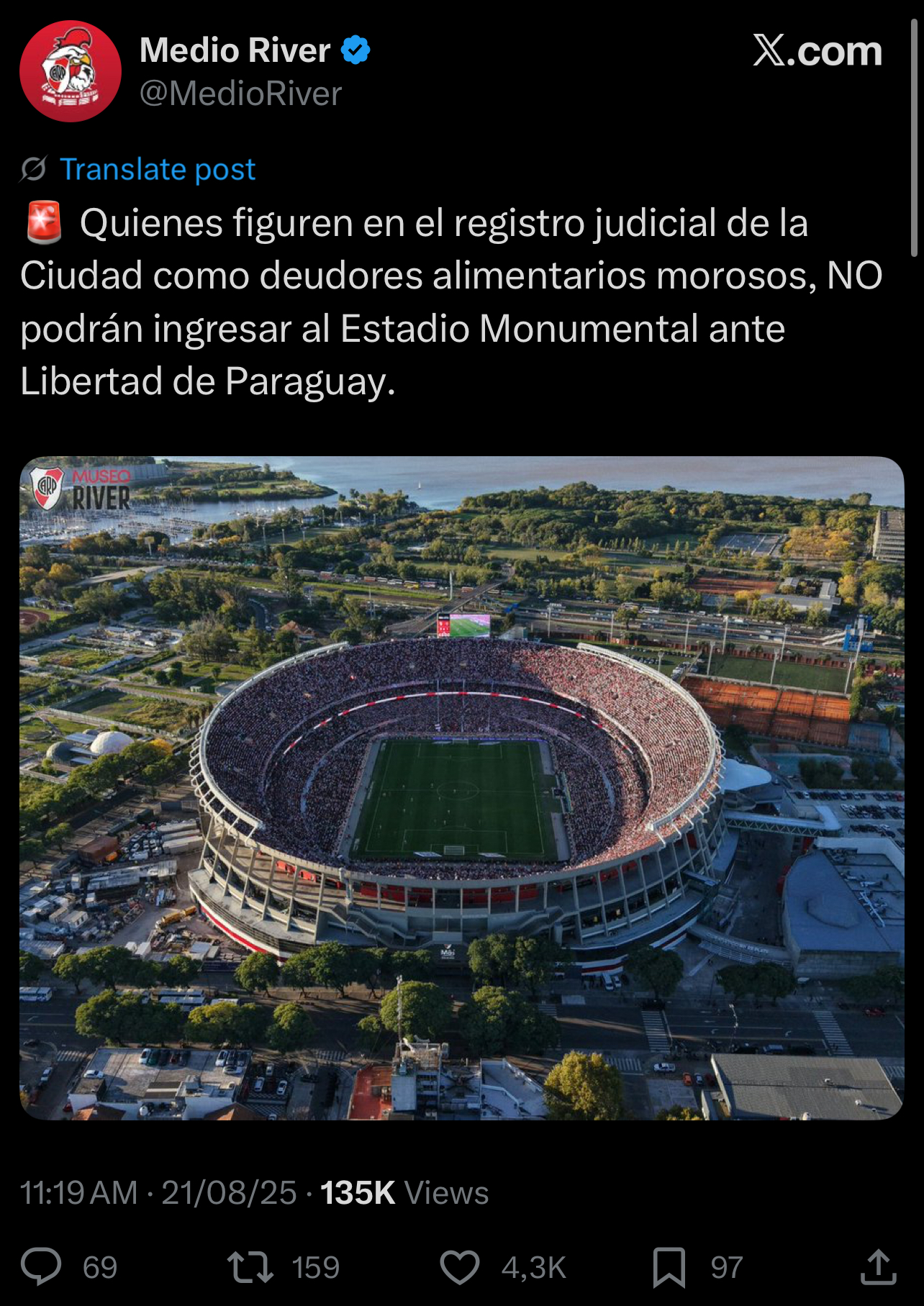Share this post
Image resolution: width=924 pixels, height=1306 pixels.
pos(878,1267)
